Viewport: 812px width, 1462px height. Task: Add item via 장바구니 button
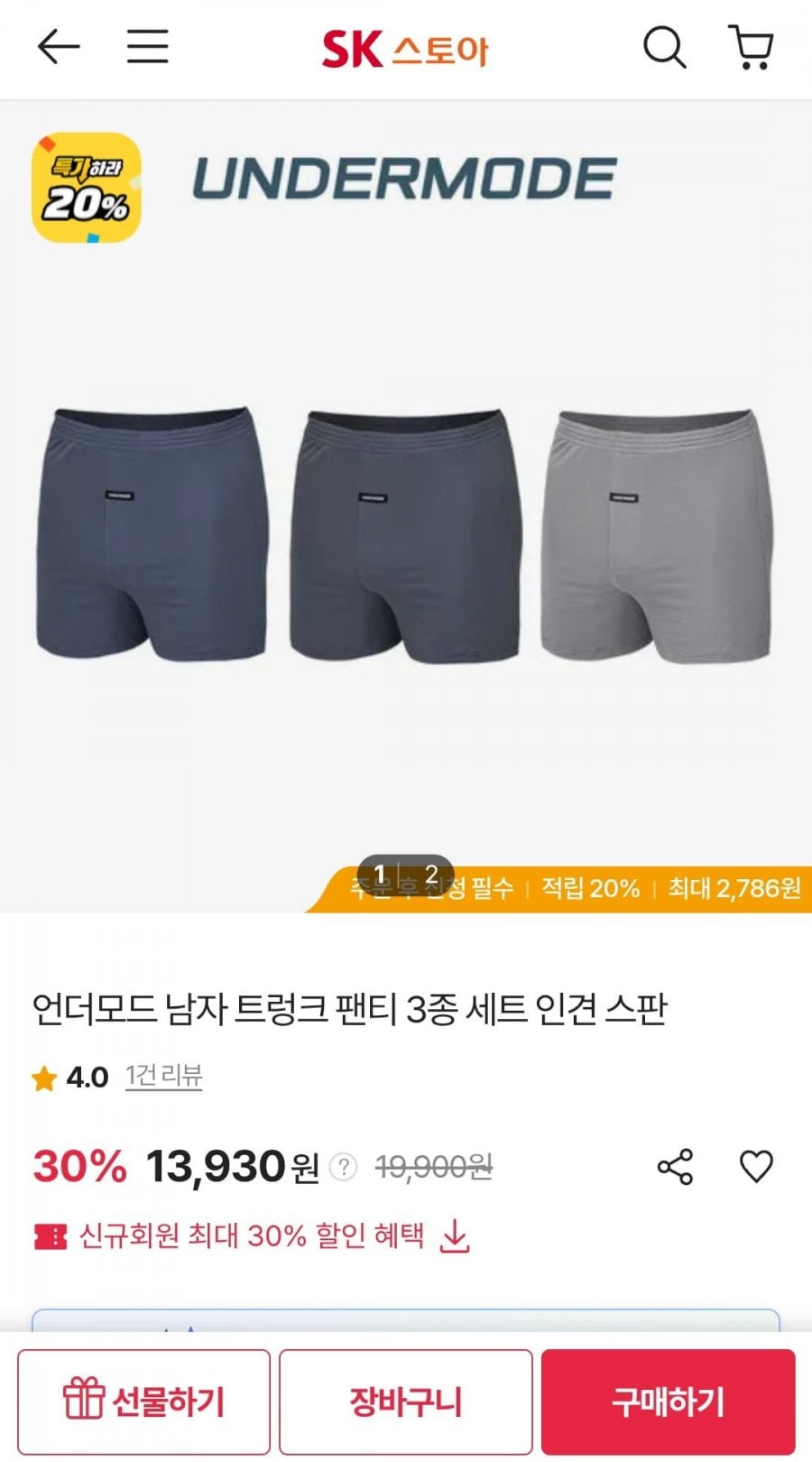tap(405, 1401)
